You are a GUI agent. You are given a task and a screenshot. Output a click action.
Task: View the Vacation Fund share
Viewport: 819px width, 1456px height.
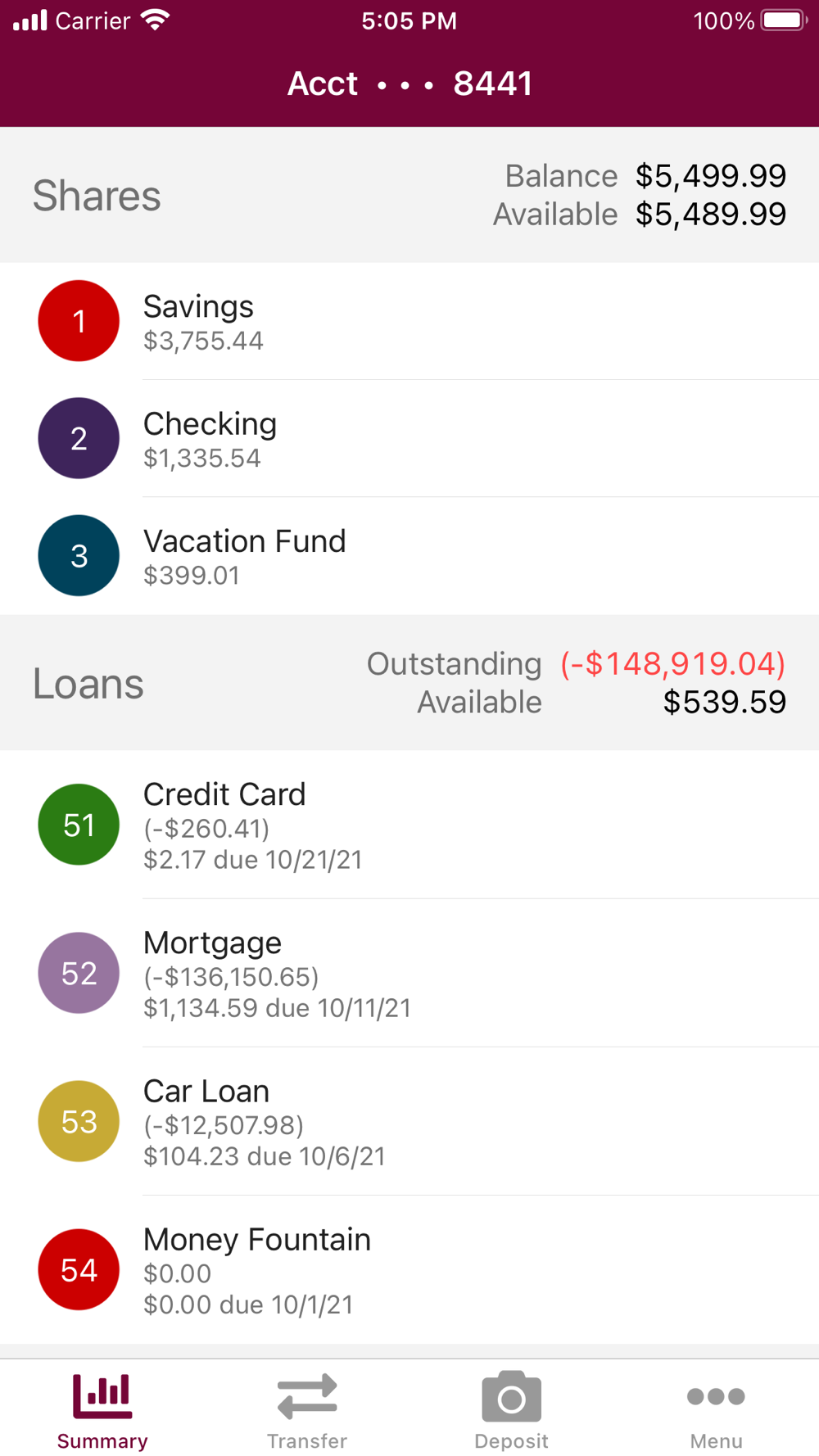(409, 556)
